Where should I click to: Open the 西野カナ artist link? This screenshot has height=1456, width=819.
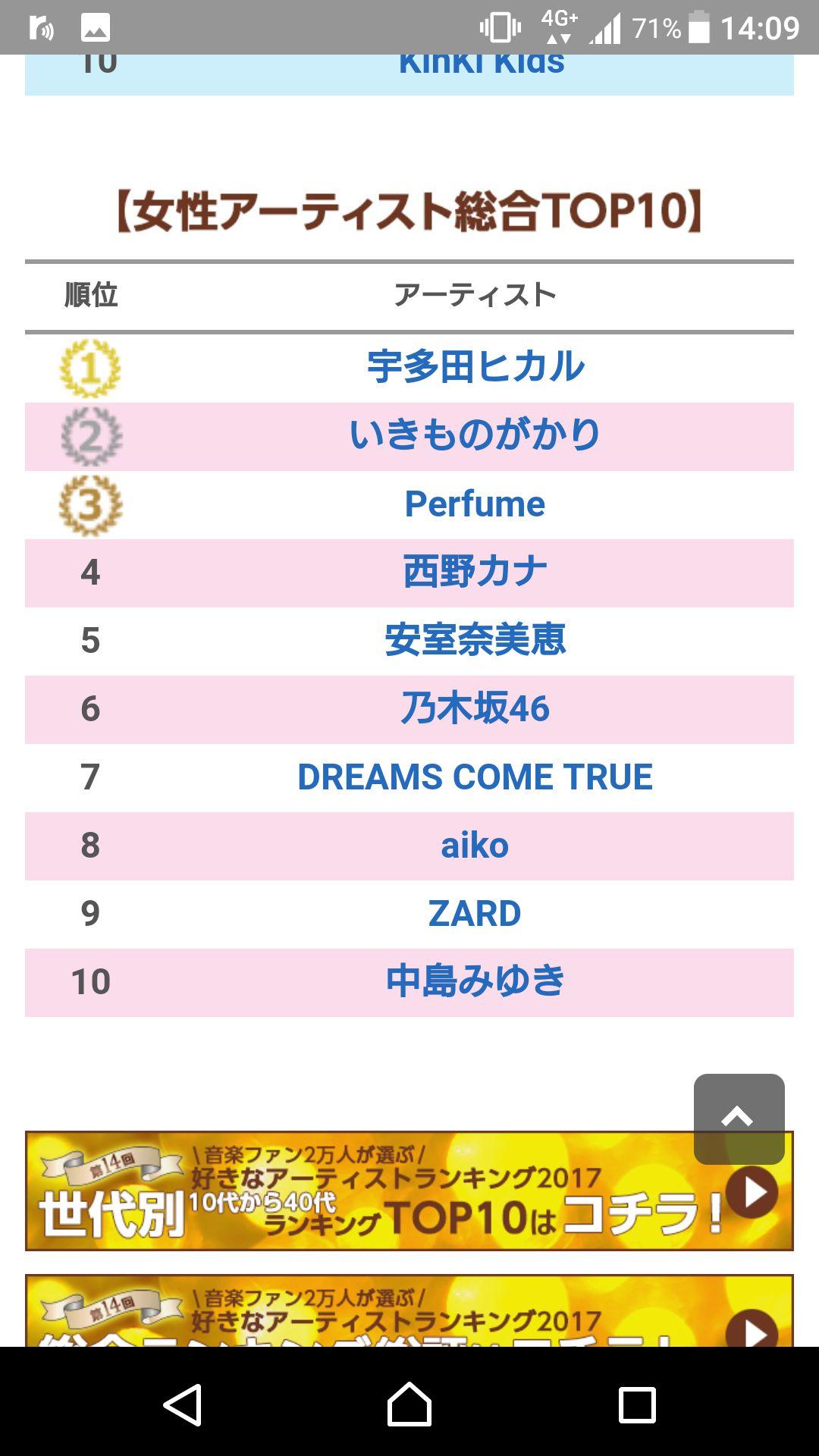pos(475,572)
